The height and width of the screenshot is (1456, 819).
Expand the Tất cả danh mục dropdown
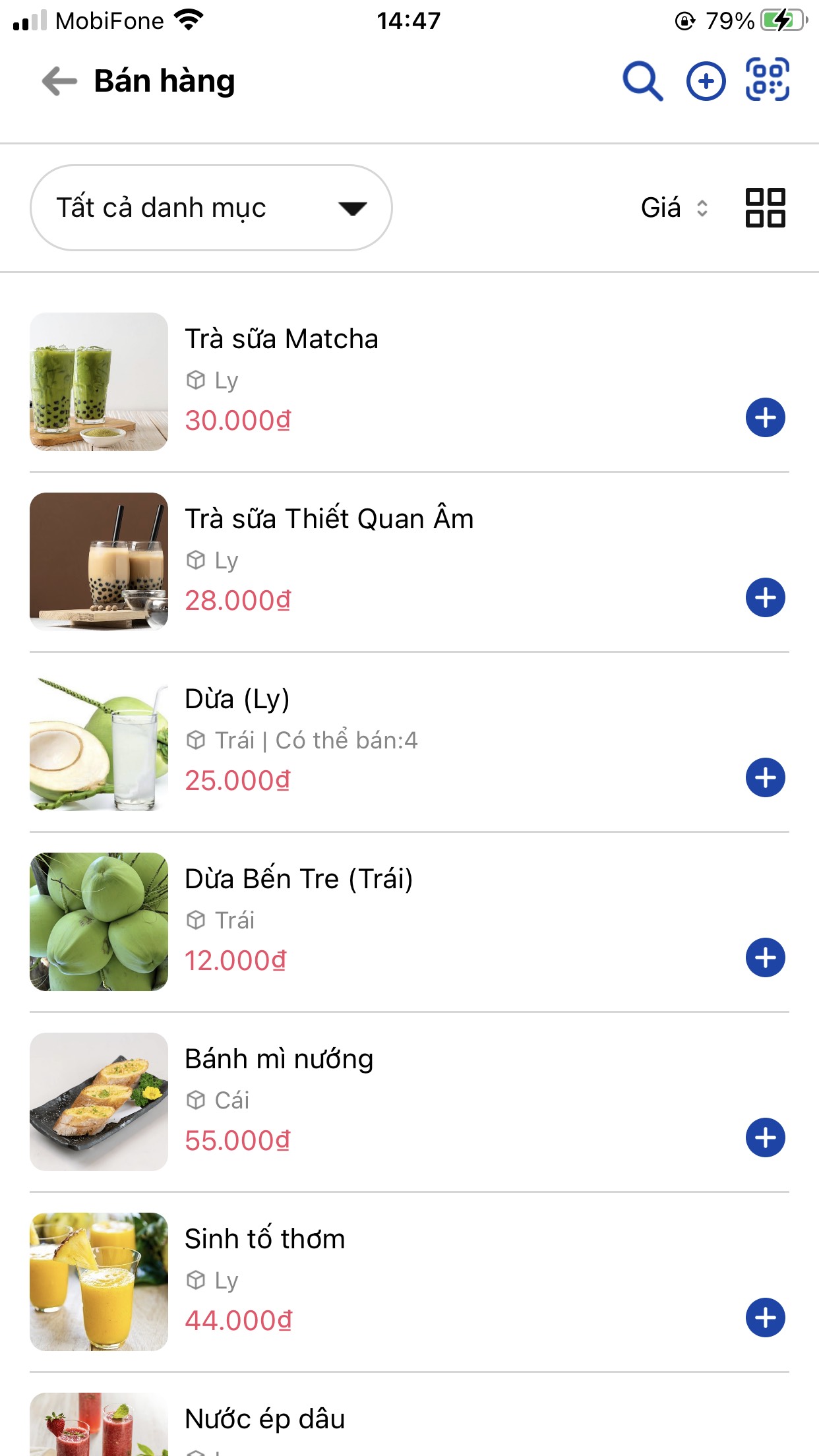(211, 208)
